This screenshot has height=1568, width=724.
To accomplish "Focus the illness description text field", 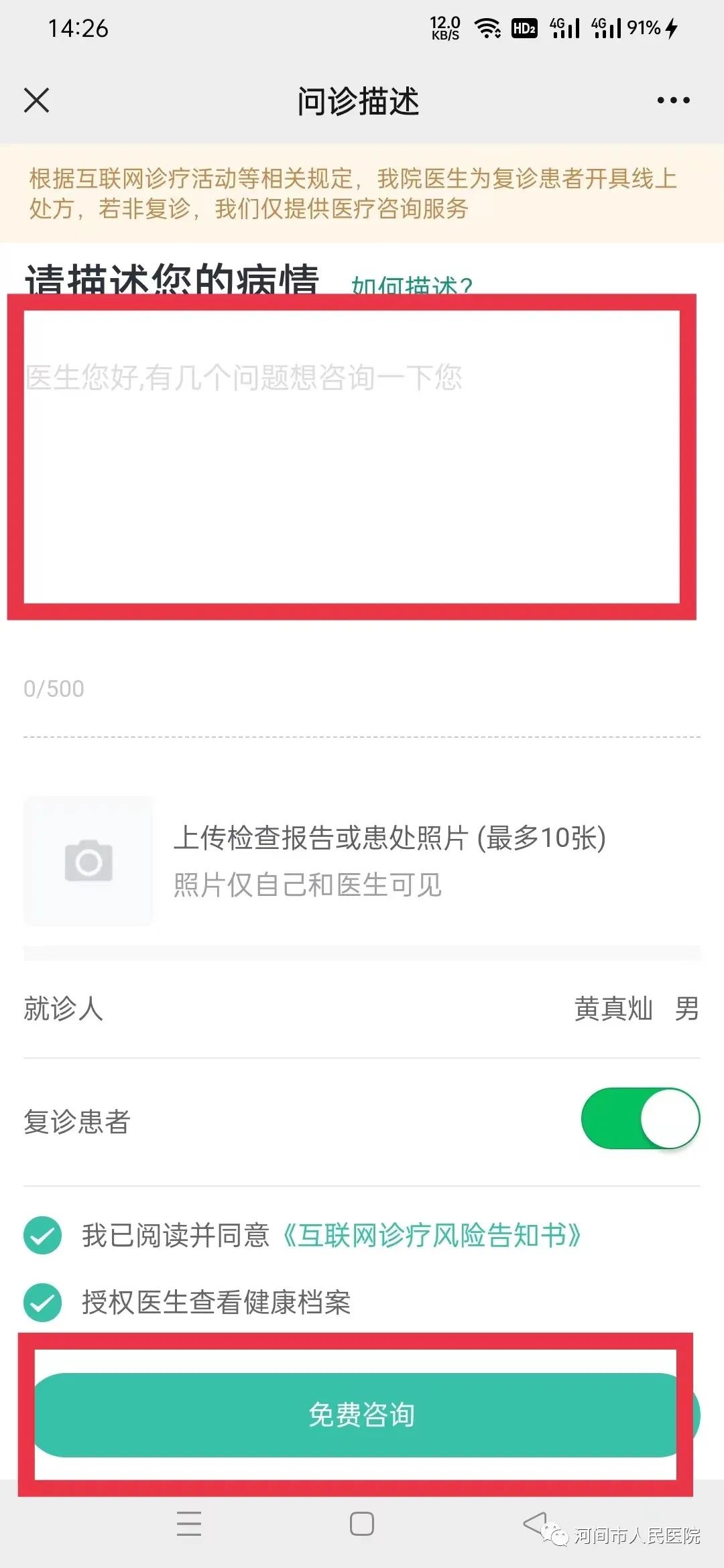I will click(x=351, y=456).
